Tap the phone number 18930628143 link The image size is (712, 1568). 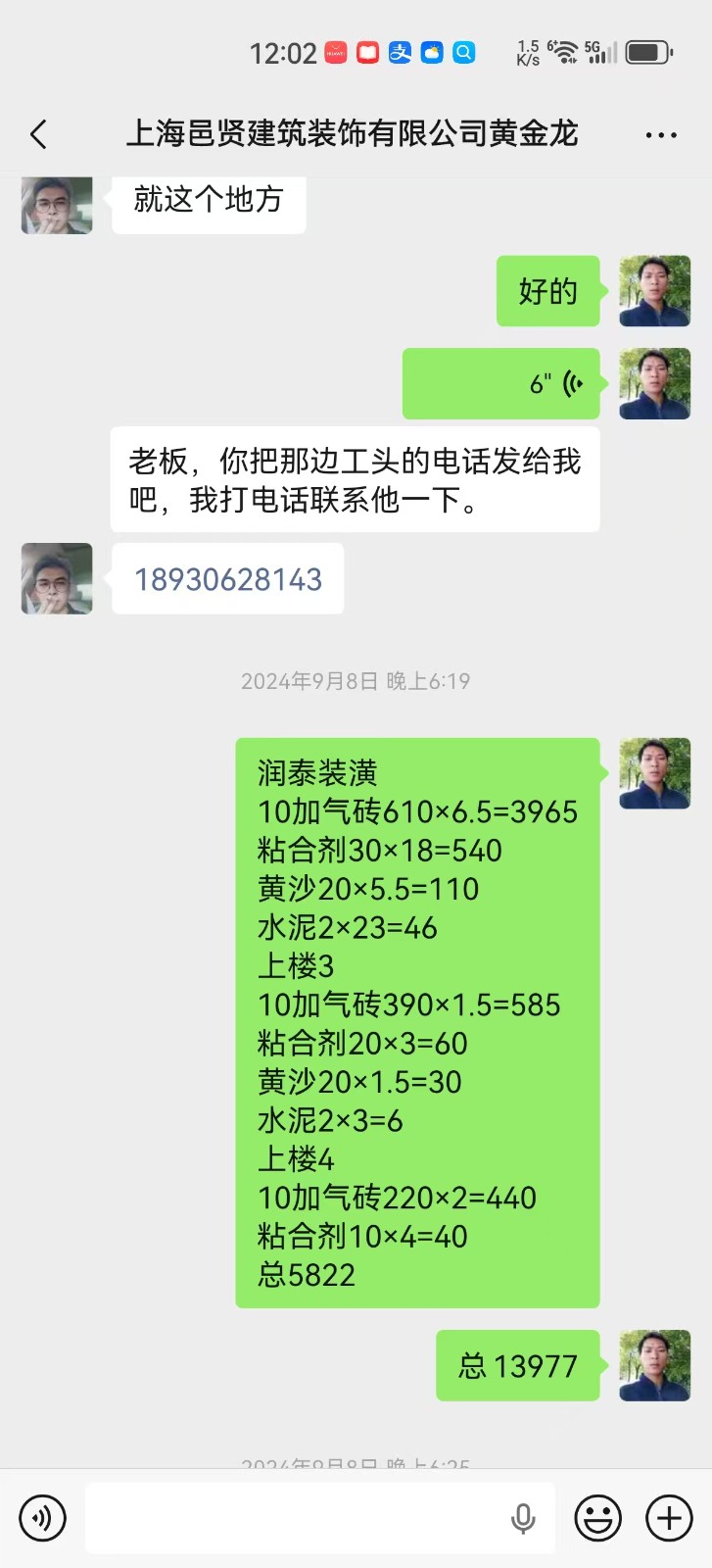(x=228, y=579)
